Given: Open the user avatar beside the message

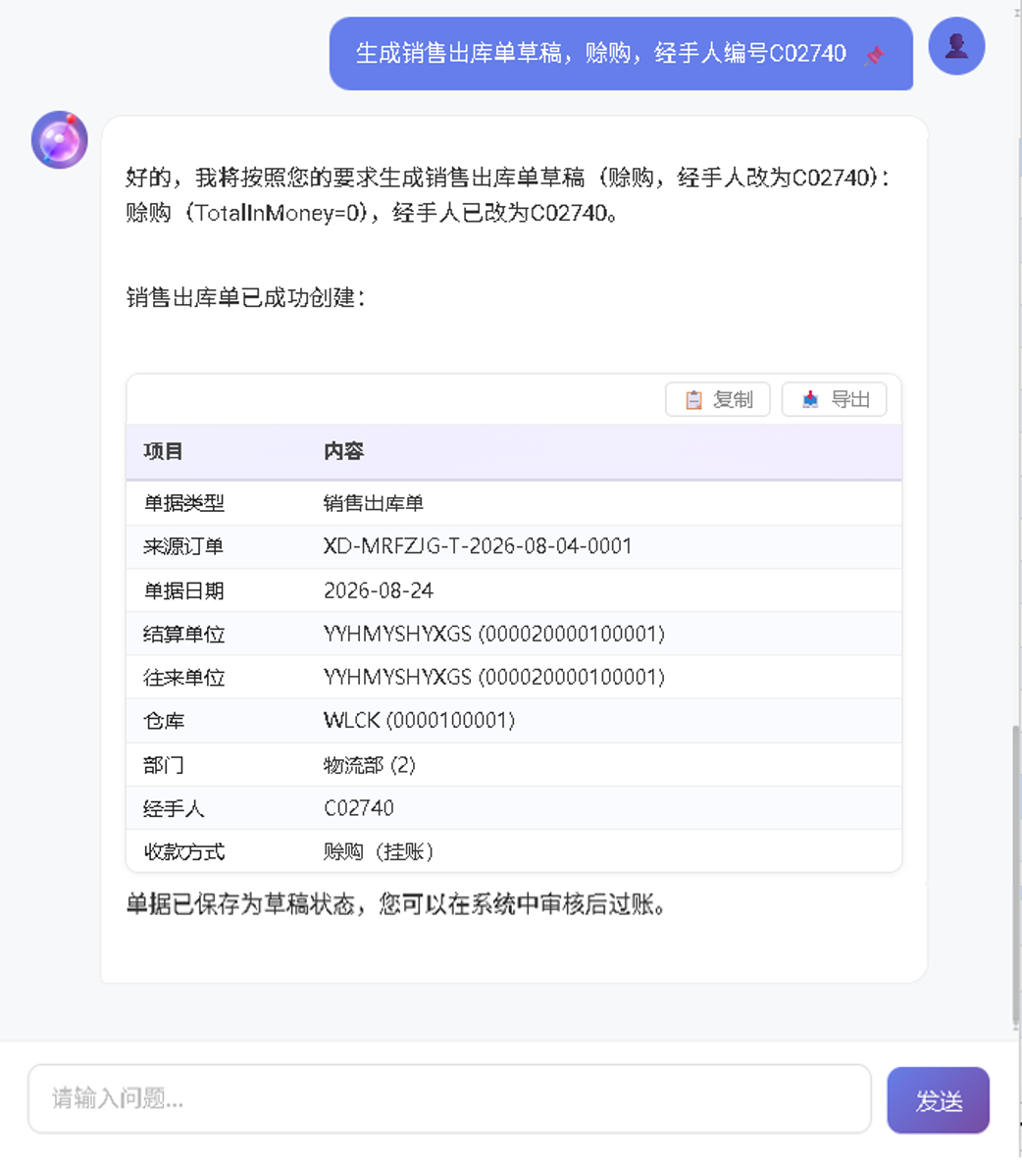Looking at the screenshot, I should 956,46.
